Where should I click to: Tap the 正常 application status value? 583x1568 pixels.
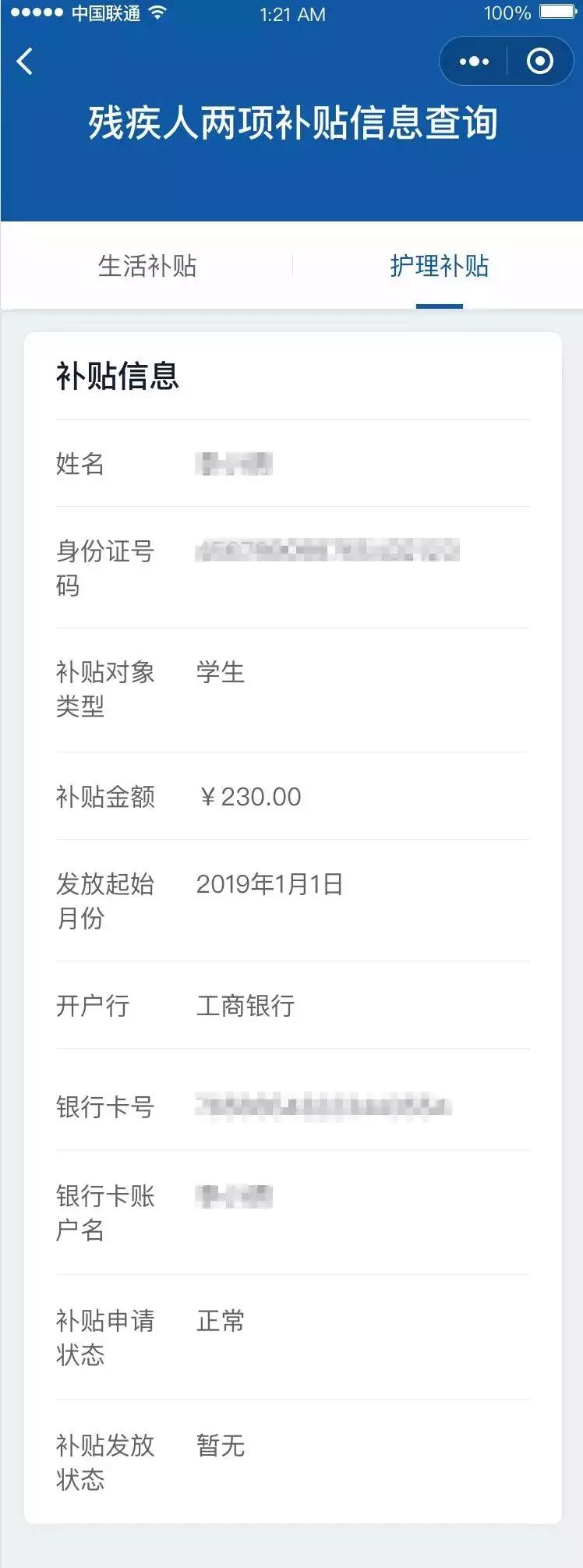click(221, 1320)
